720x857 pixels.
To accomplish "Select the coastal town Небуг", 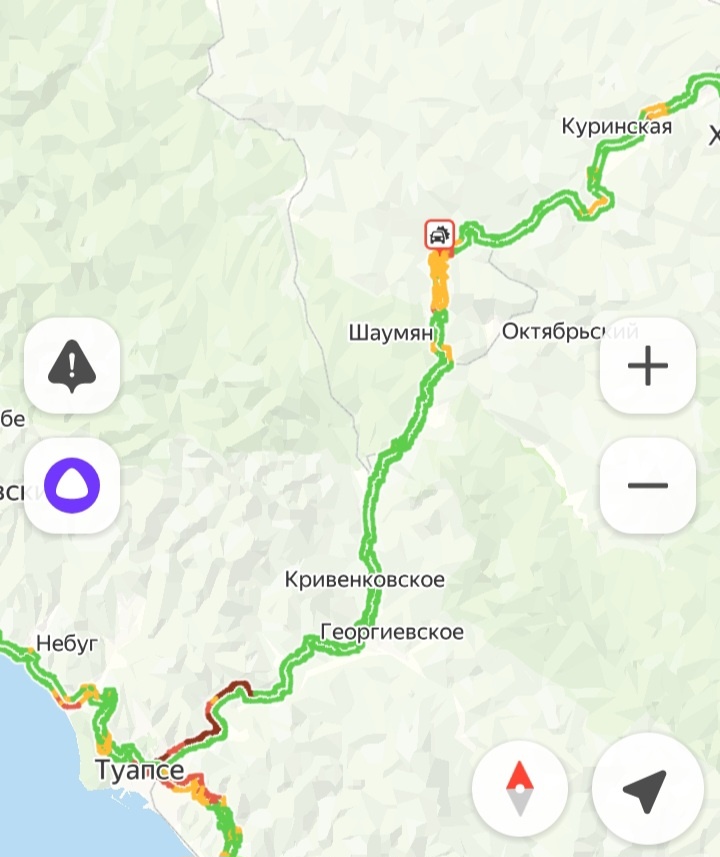I will pyautogui.click(x=65, y=645).
